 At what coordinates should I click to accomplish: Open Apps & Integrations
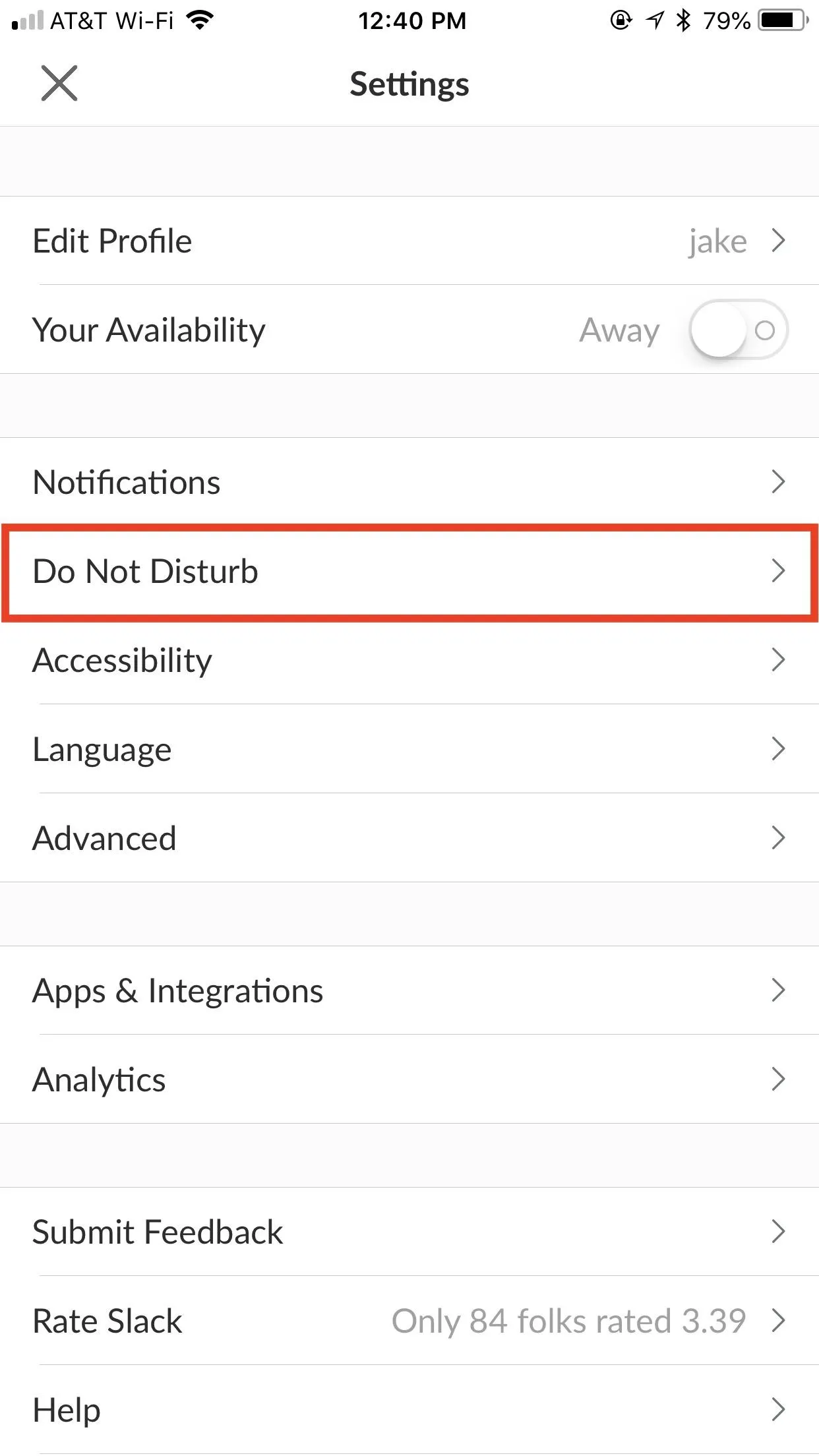(x=409, y=990)
